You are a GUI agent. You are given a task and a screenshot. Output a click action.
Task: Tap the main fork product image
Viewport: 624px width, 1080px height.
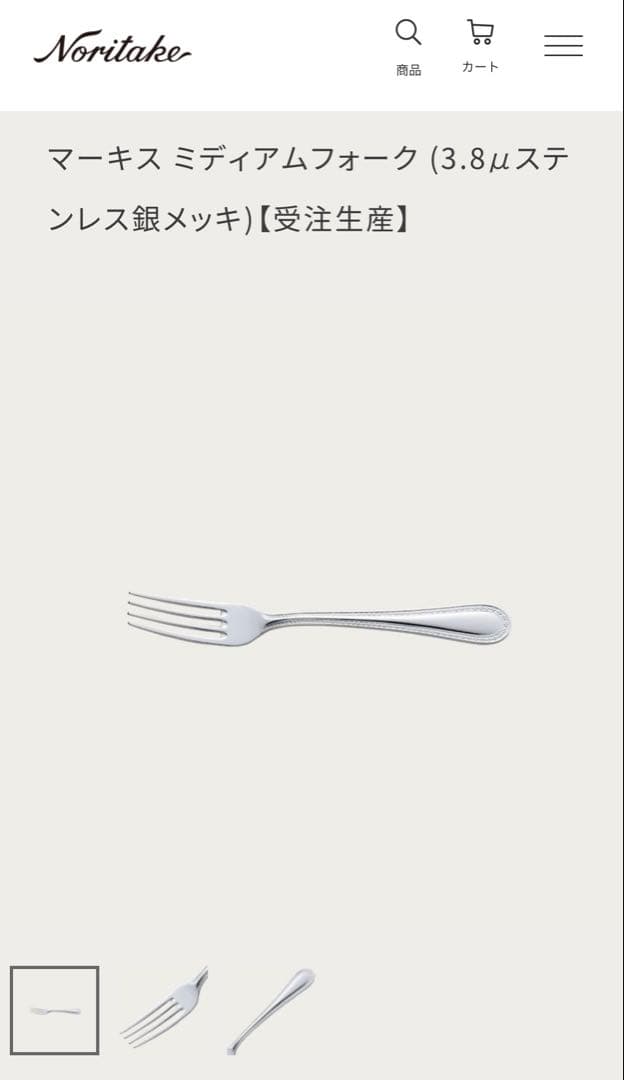pos(318,620)
